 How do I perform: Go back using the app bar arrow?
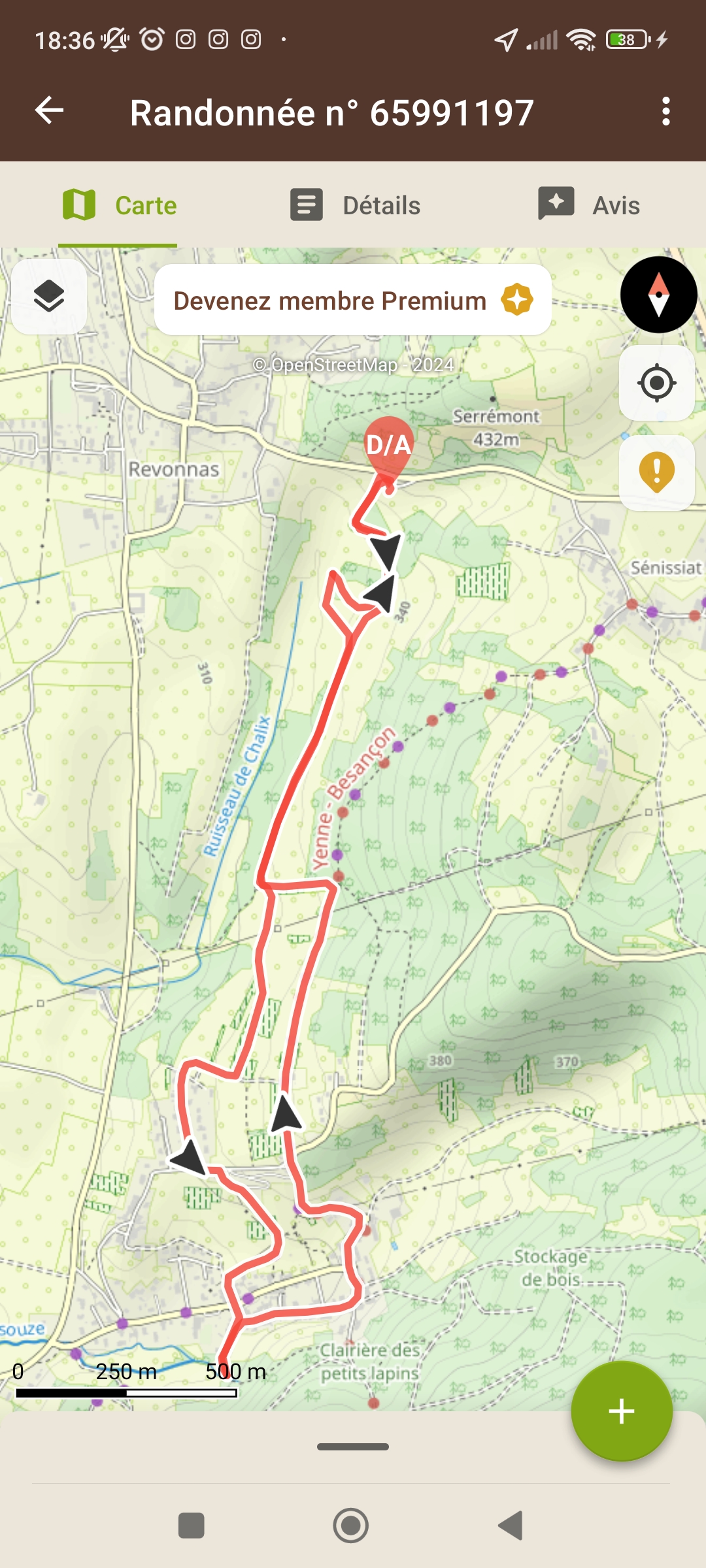click(x=50, y=111)
